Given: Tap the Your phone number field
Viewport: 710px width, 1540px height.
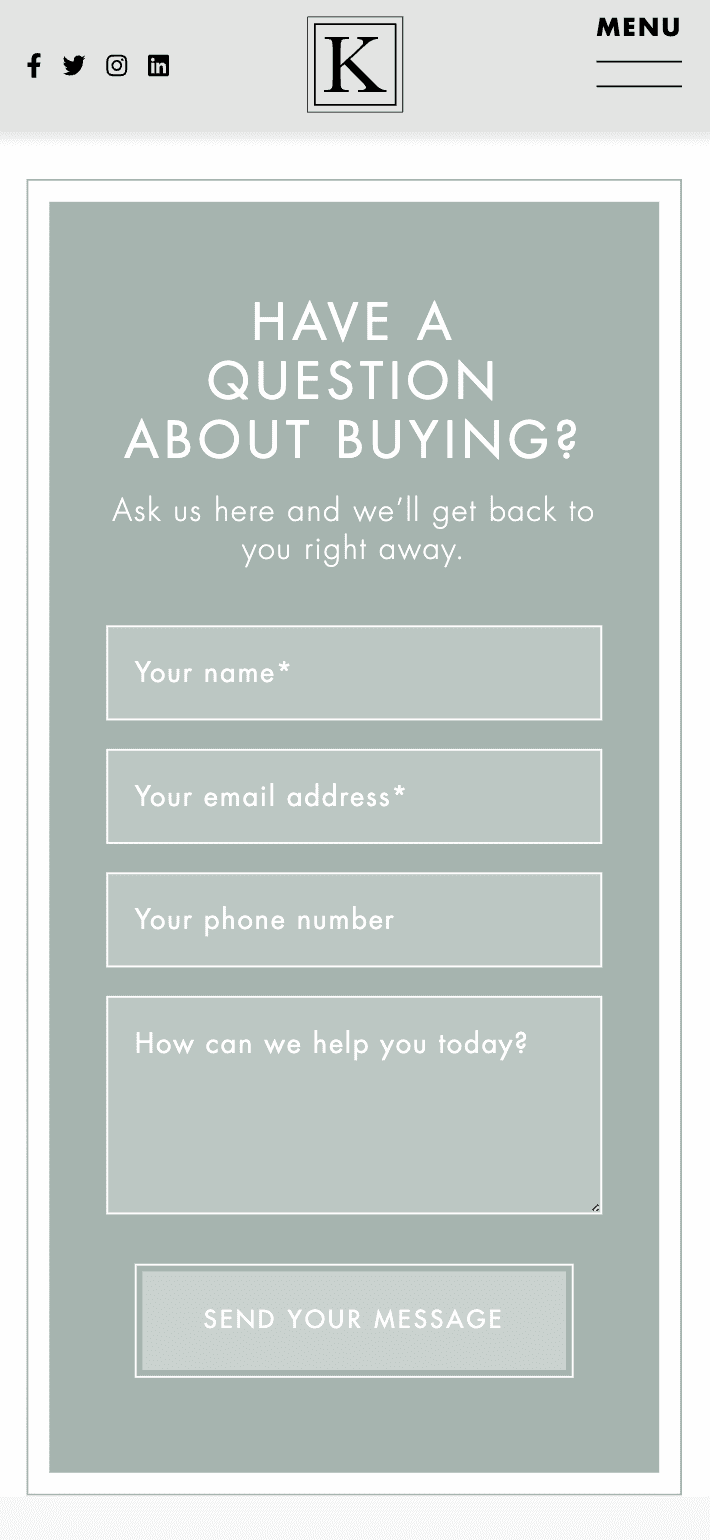Looking at the screenshot, I should pyautogui.click(x=354, y=920).
